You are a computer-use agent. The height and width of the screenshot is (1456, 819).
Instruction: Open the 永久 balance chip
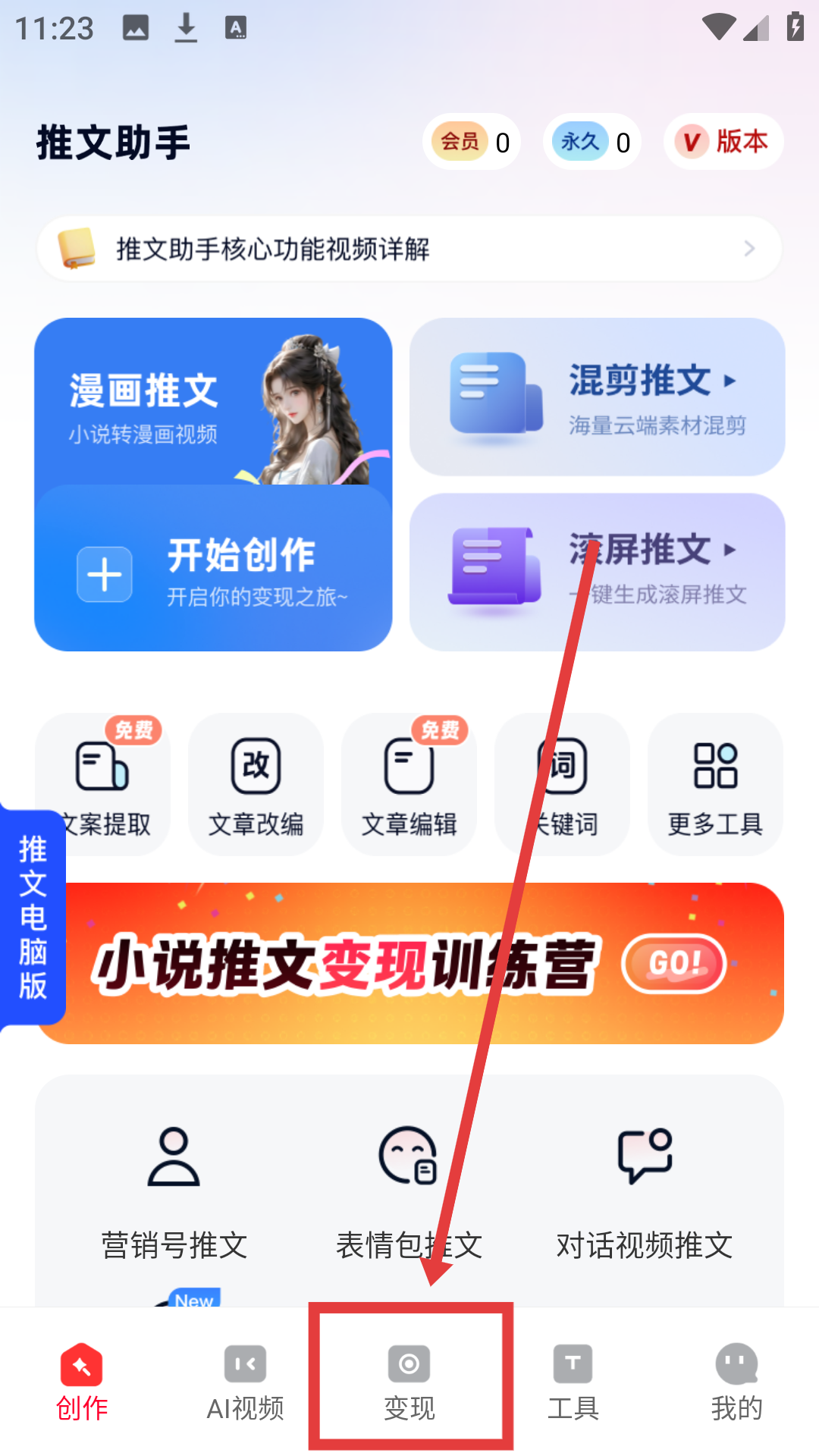click(592, 142)
